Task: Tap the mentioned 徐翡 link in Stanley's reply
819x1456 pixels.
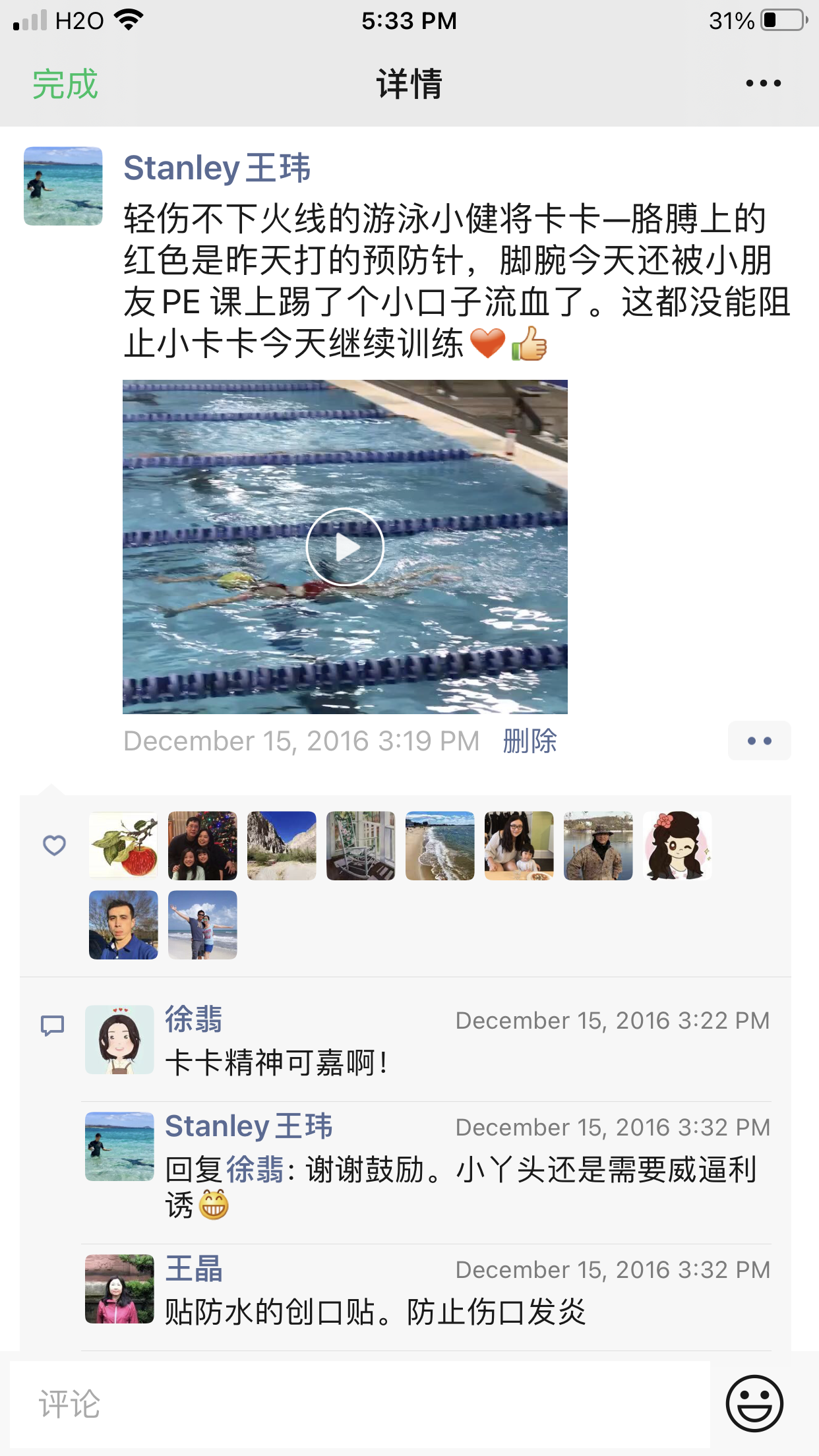Action: coord(255,1170)
